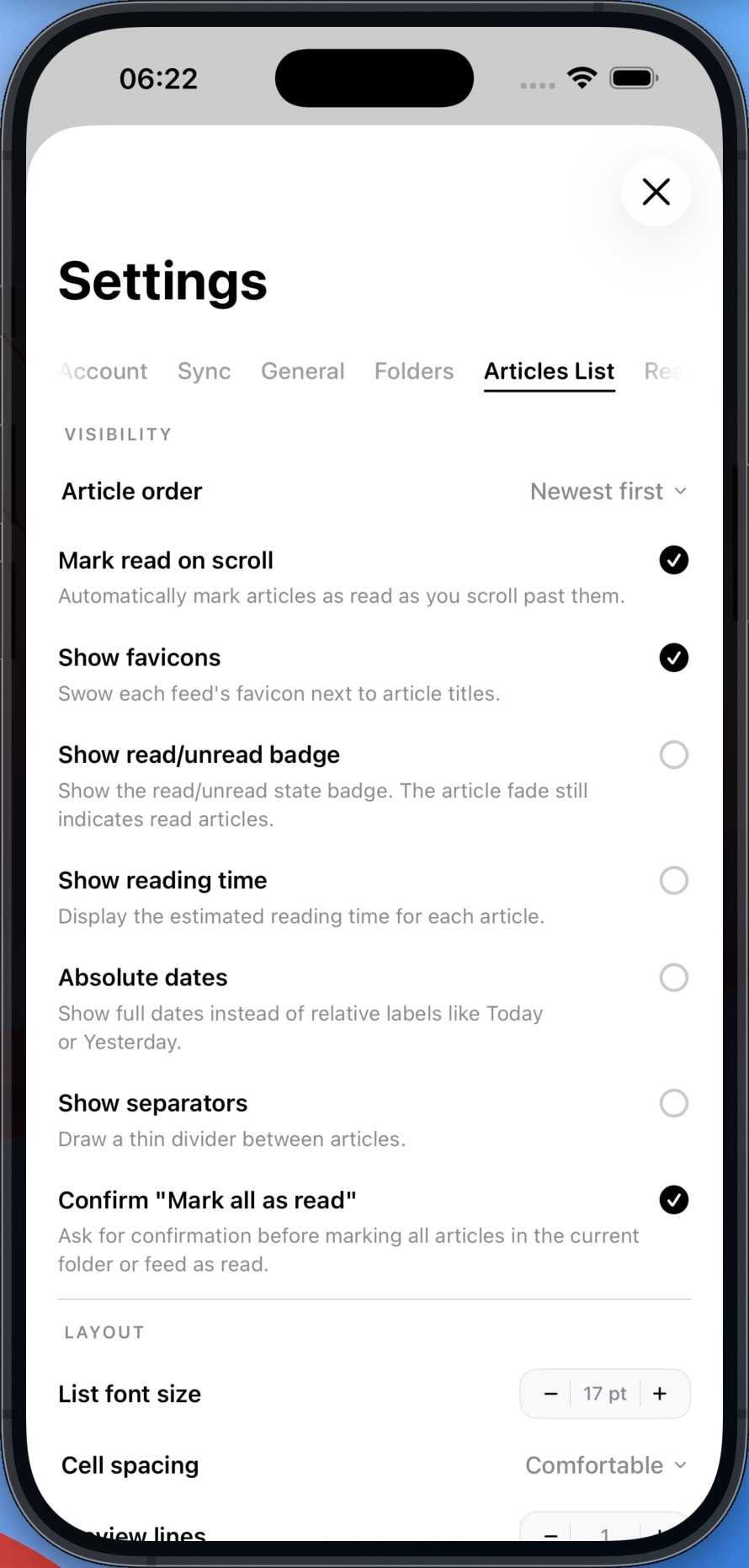Expand the Cell spacing dropdown
749x1568 pixels.
(x=607, y=1465)
